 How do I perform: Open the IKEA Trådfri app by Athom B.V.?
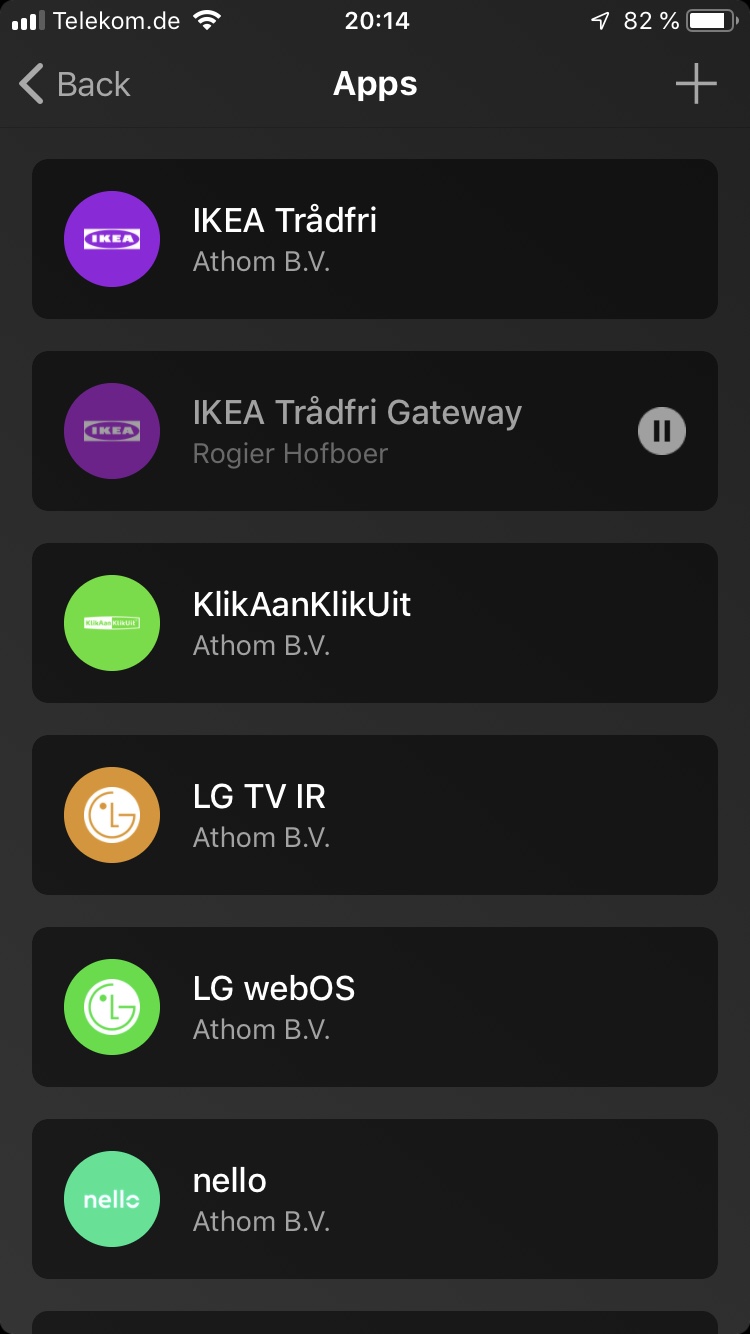click(x=374, y=239)
